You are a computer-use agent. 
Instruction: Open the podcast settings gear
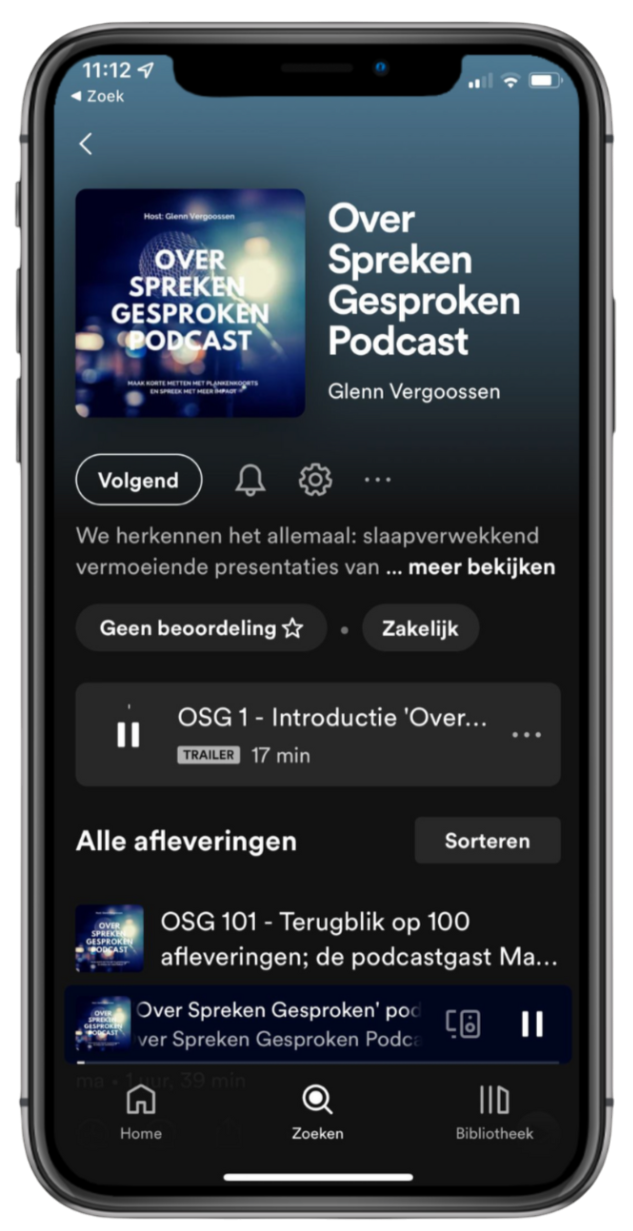[x=315, y=480]
